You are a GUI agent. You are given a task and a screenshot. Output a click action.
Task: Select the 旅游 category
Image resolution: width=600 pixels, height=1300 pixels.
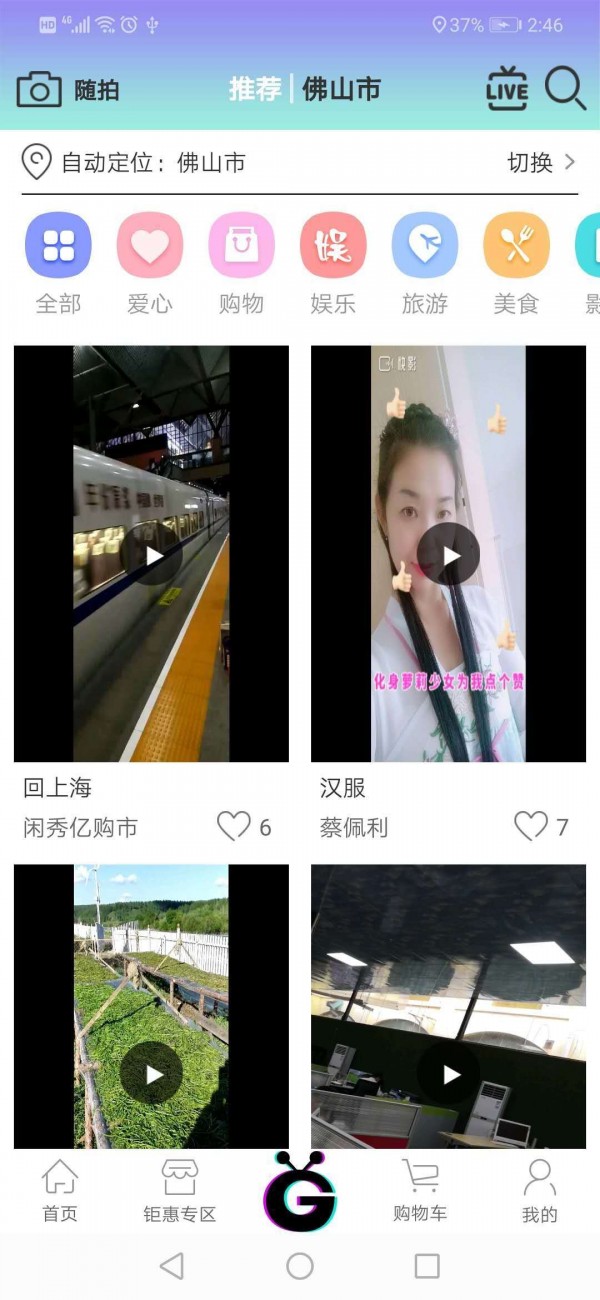coord(425,246)
